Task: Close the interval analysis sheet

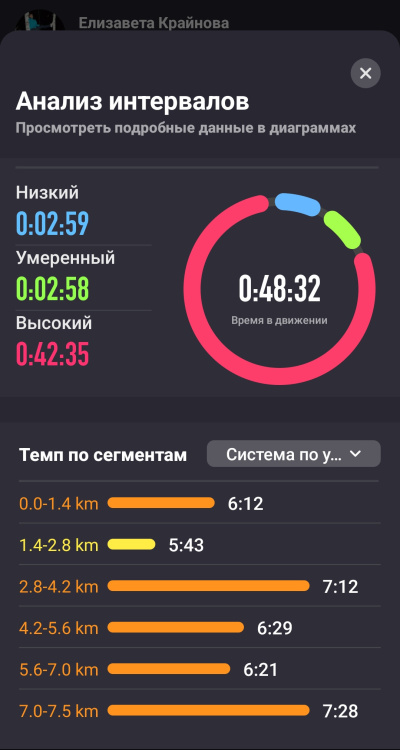Action: [366, 73]
